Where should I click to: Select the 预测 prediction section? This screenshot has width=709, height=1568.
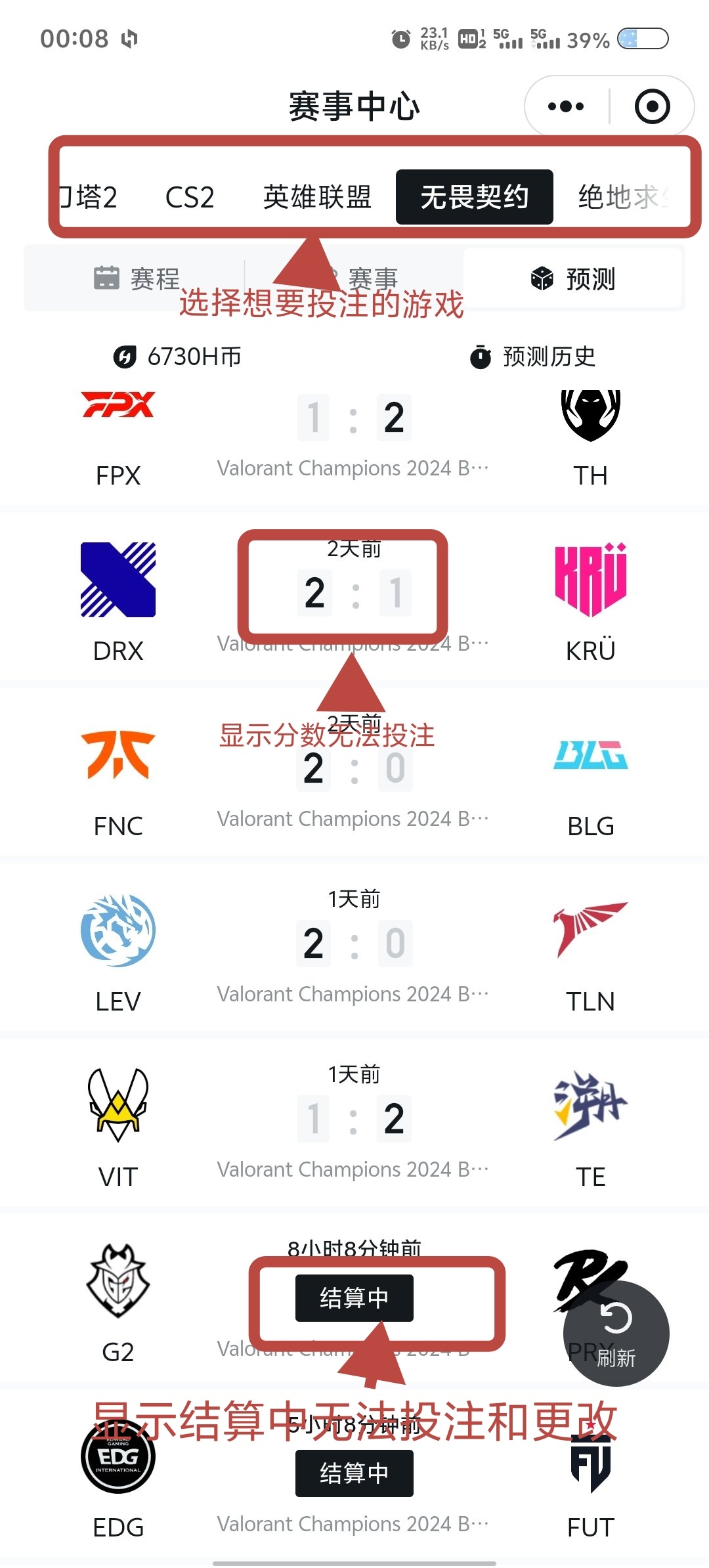click(x=573, y=278)
